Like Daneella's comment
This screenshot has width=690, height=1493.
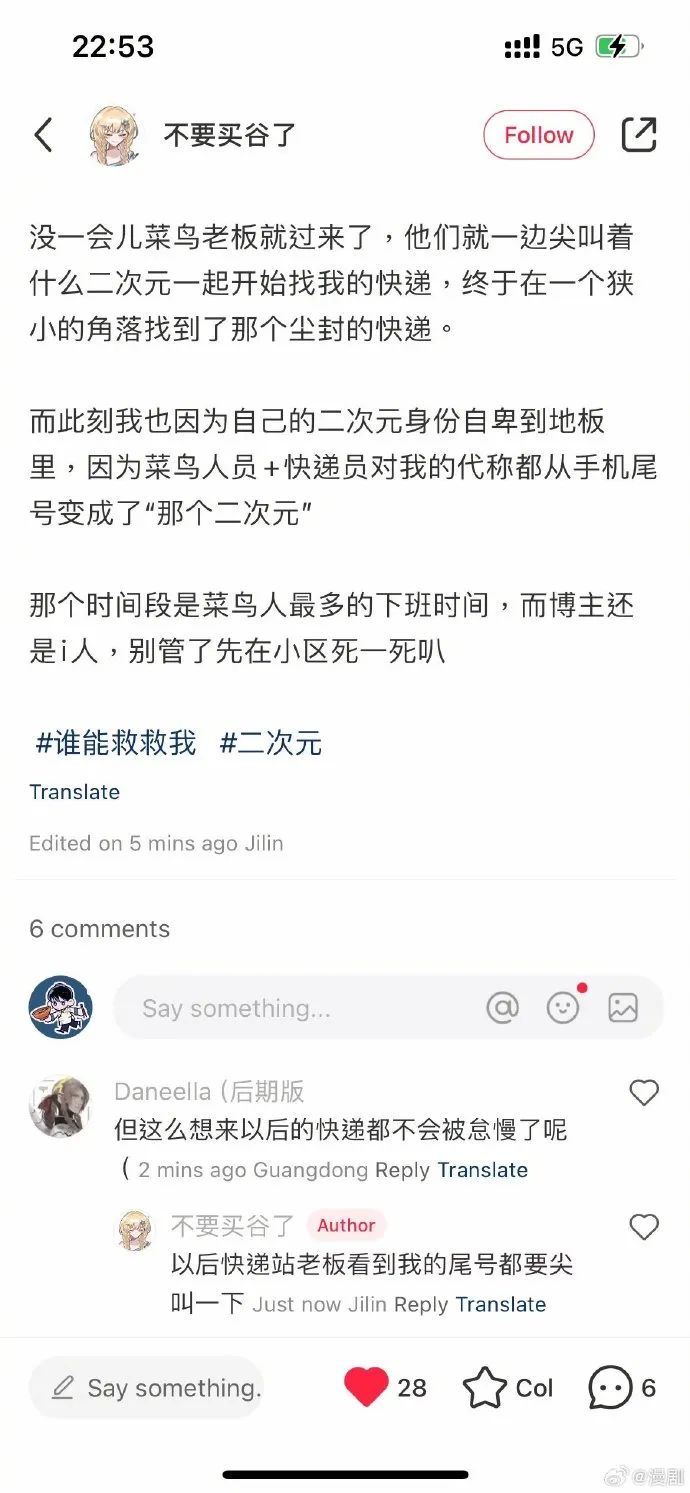click(x=644, y=1093)
